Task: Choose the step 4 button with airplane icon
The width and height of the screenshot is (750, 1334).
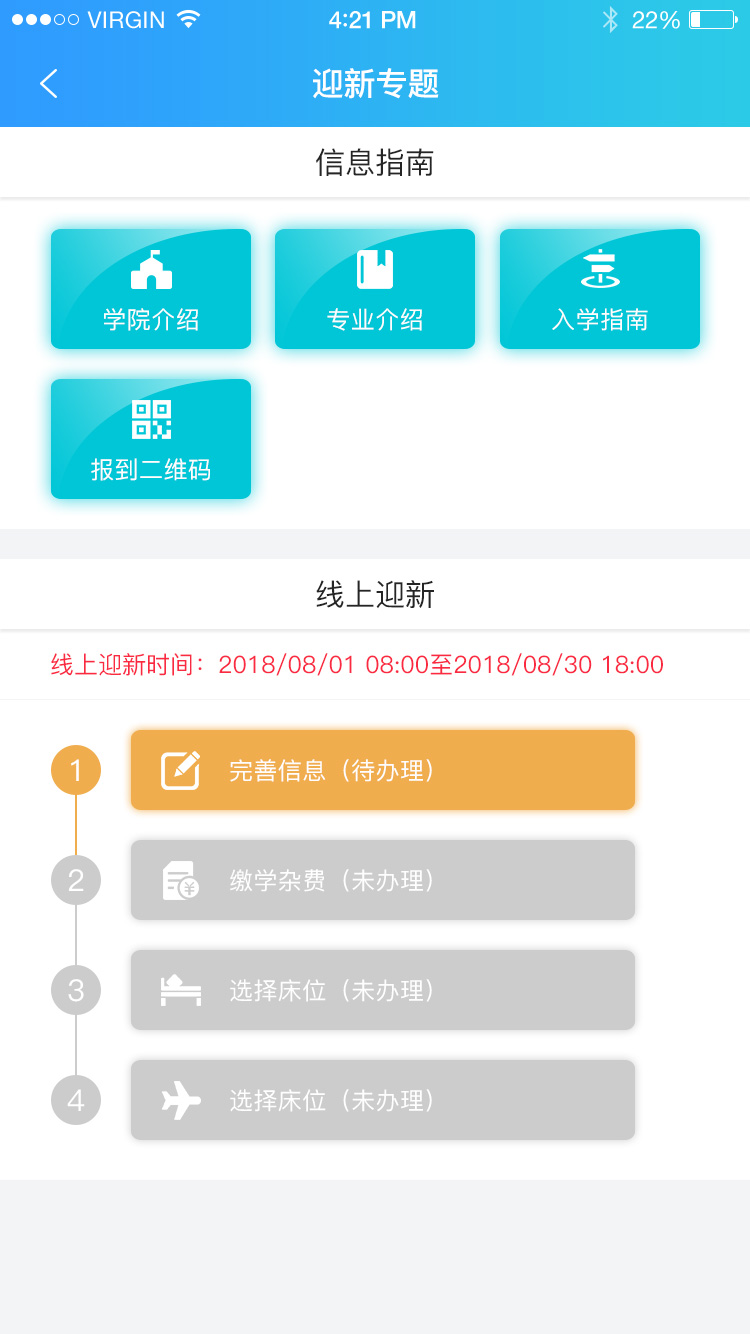Action: click(x=383, y=1100)
